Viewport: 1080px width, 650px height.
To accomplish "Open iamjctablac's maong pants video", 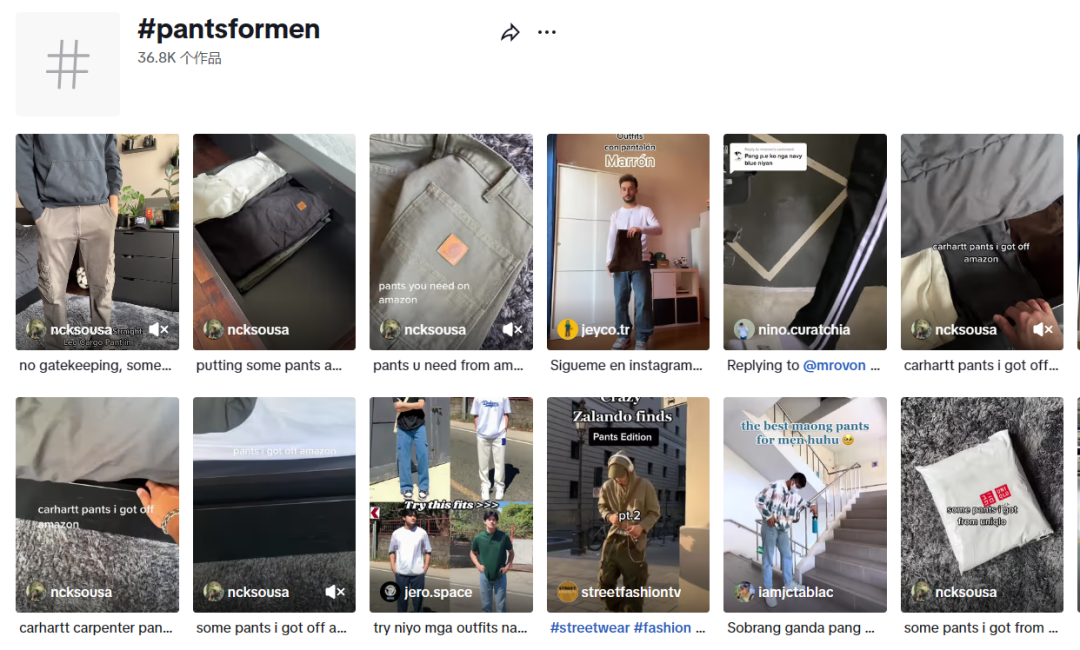I will (805, 500).
